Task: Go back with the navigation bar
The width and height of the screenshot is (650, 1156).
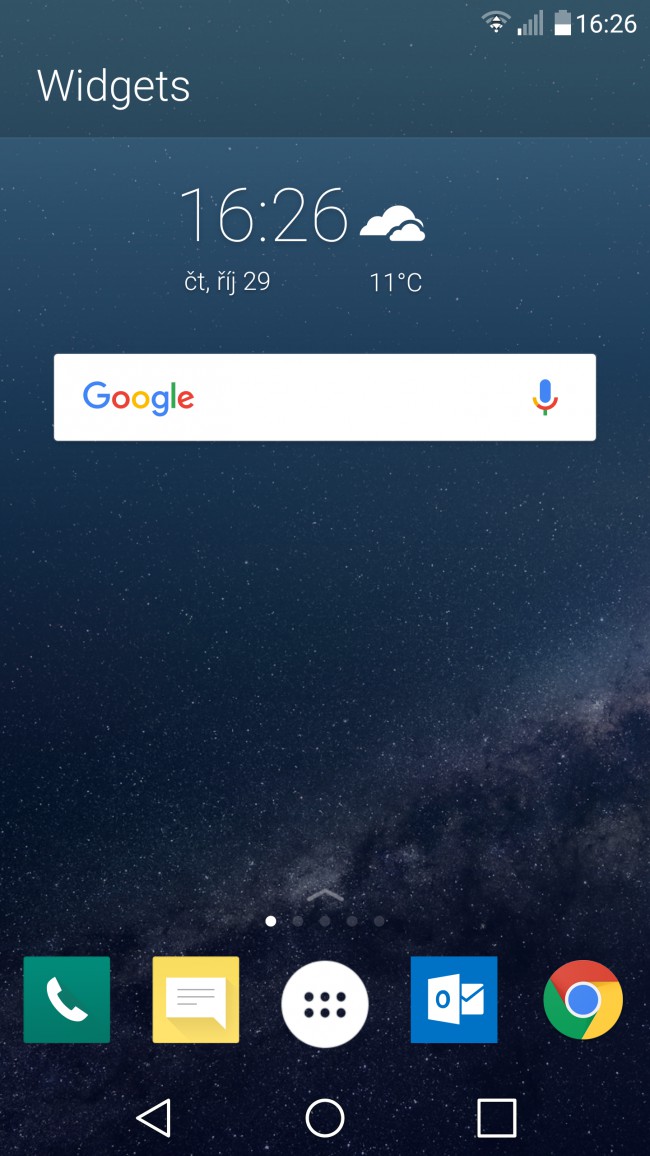Action: click(154, 1117)
